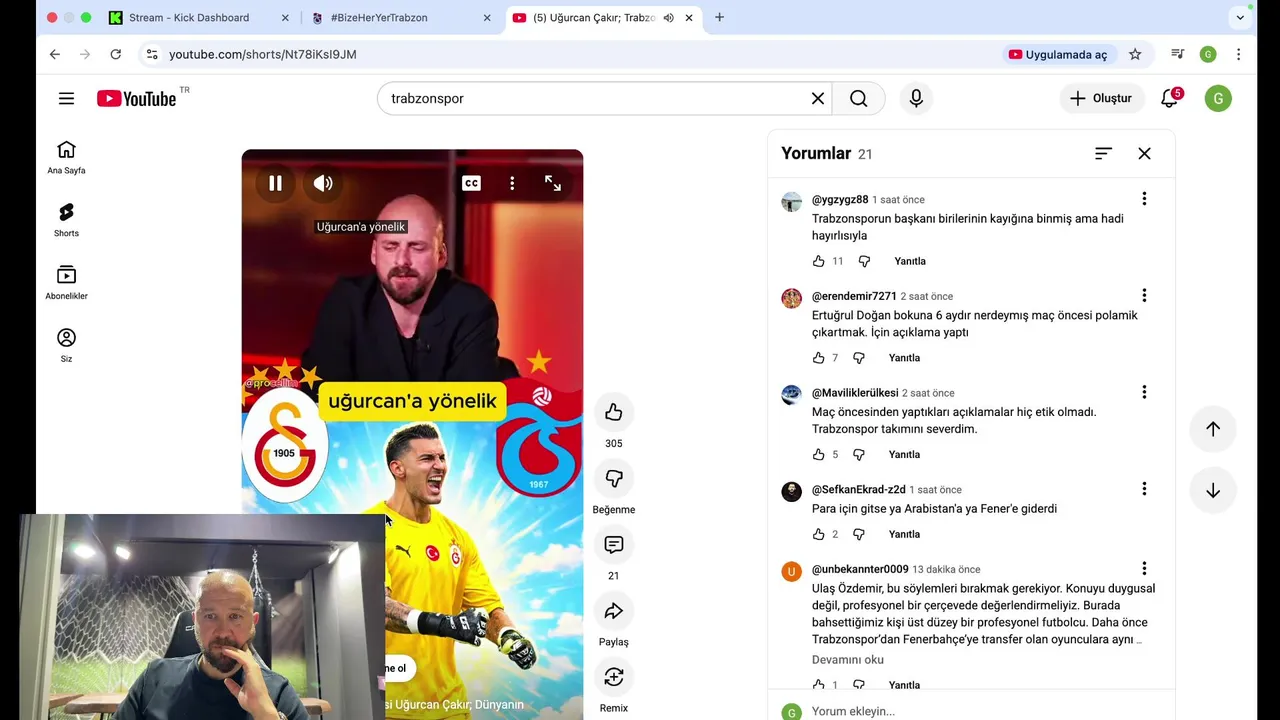Sort comments with the sort icon

(1103, 153)
